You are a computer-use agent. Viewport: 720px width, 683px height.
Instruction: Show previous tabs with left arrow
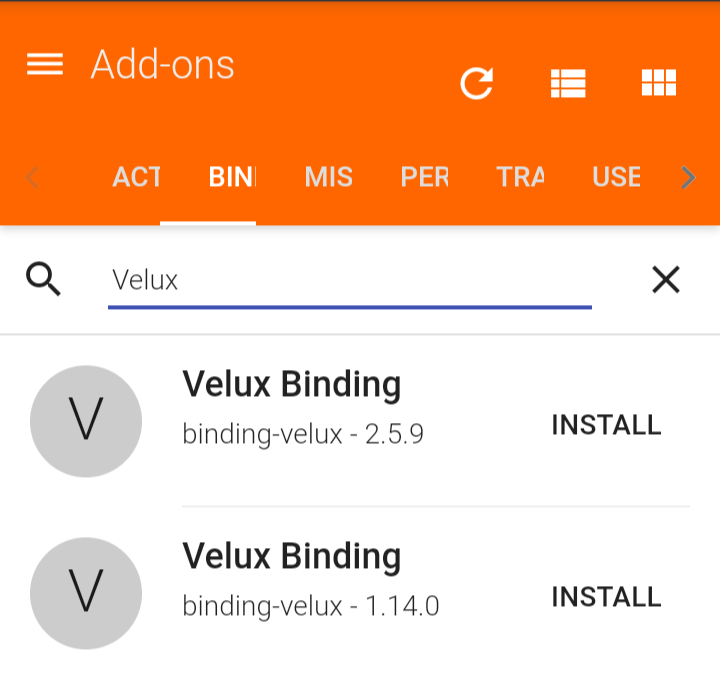[32, 178]
